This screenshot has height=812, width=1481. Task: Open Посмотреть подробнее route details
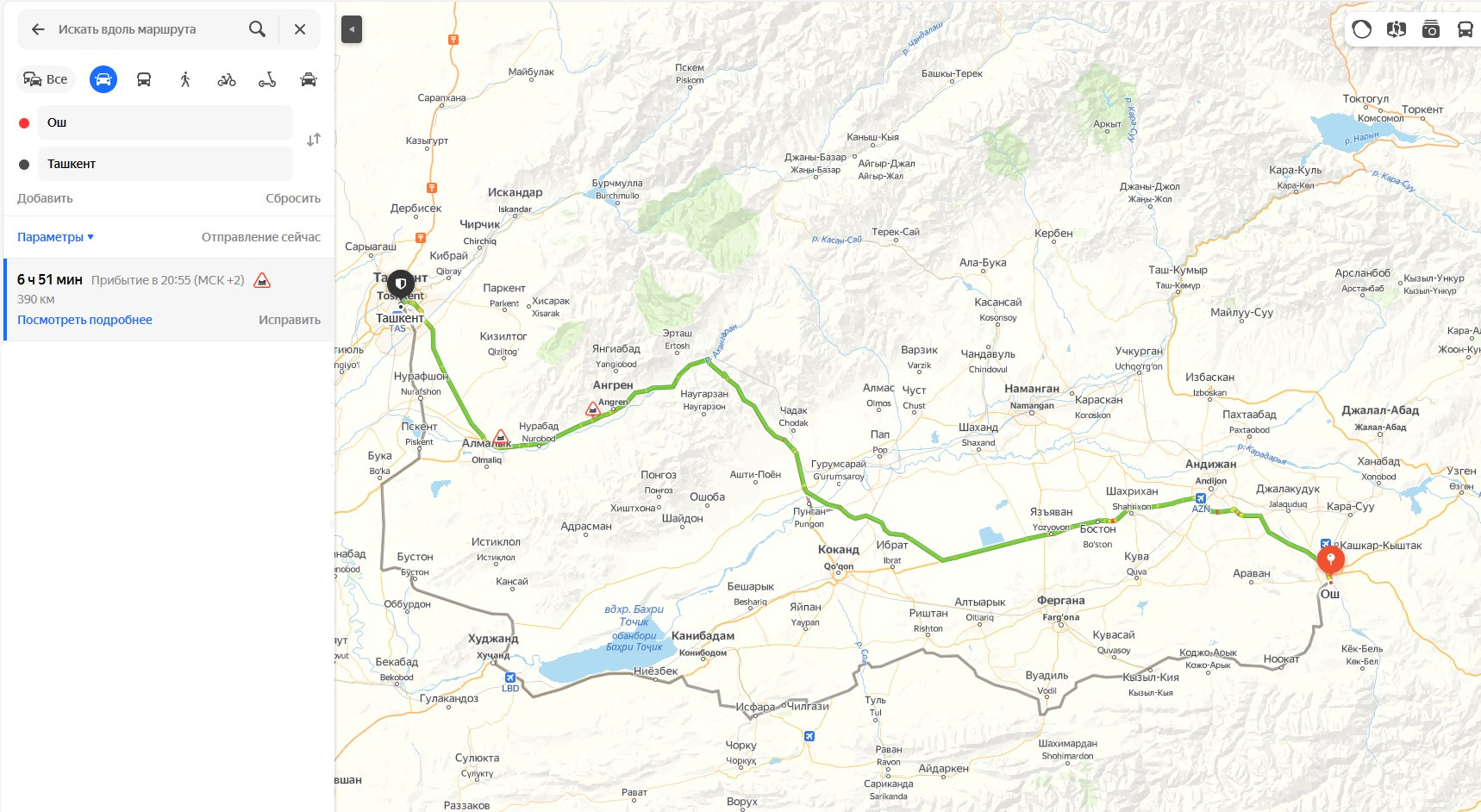pos(84,320)
